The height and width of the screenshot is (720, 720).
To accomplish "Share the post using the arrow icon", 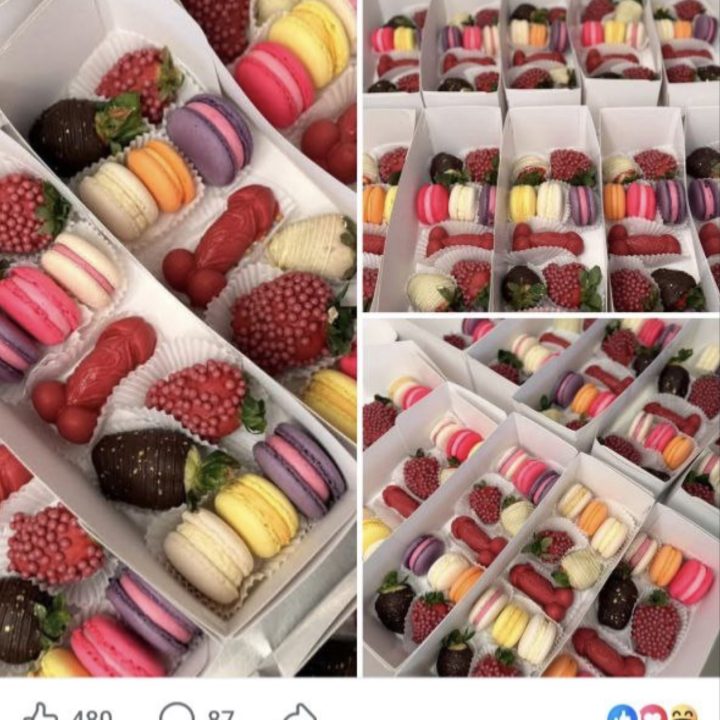I will click(300, 712).
